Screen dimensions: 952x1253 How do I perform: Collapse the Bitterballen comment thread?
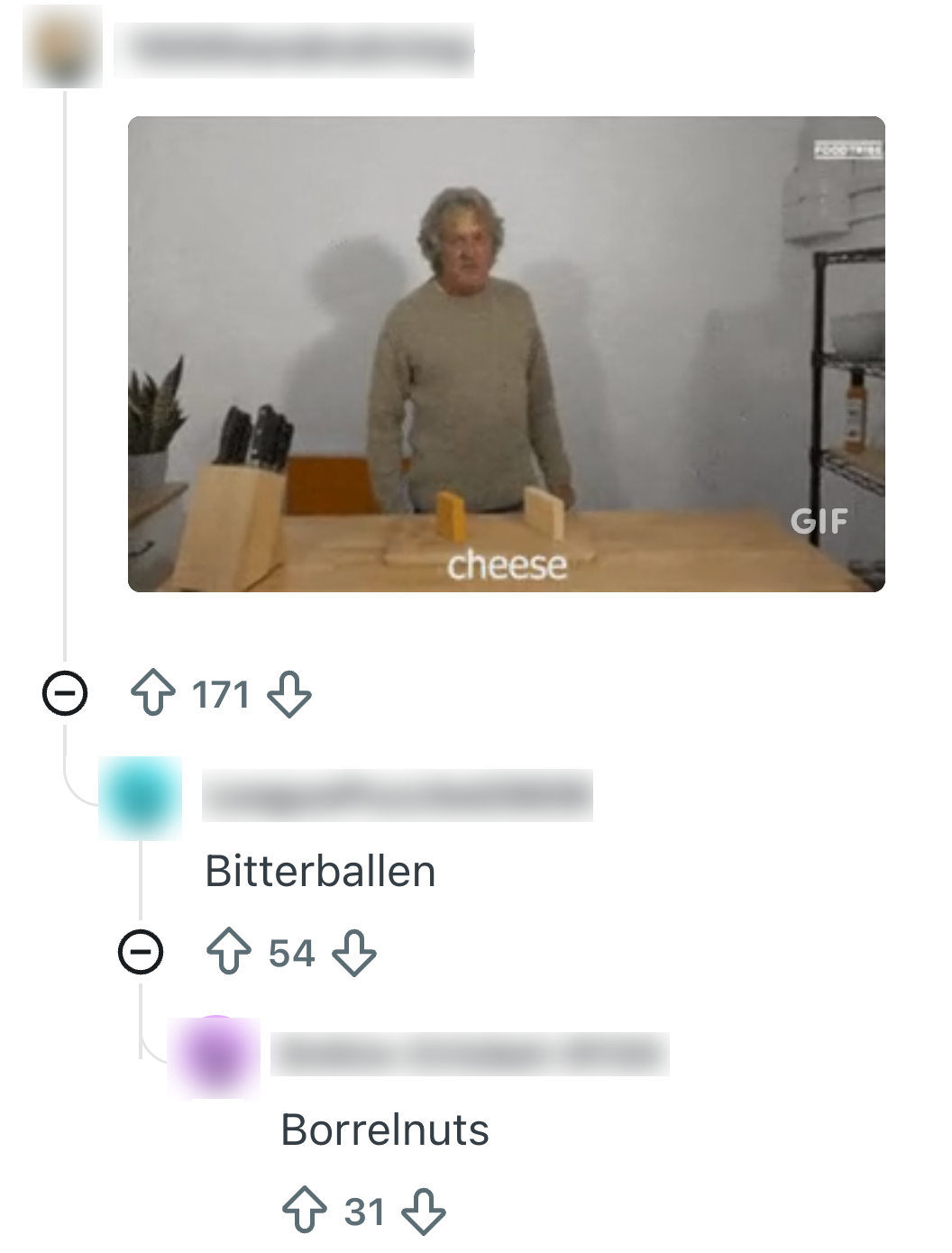coord(141,952)
